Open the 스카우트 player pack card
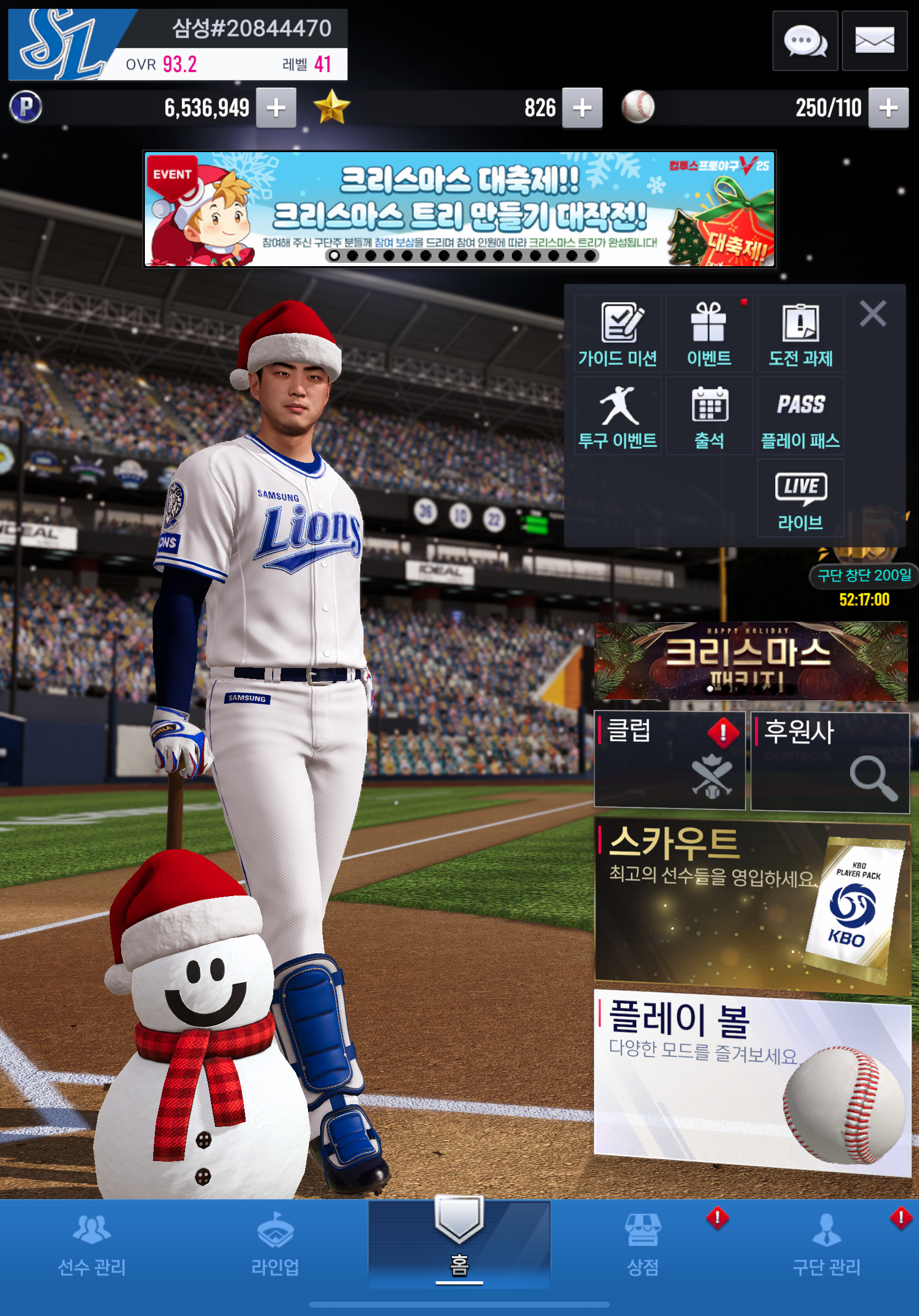 pos(752,905)
